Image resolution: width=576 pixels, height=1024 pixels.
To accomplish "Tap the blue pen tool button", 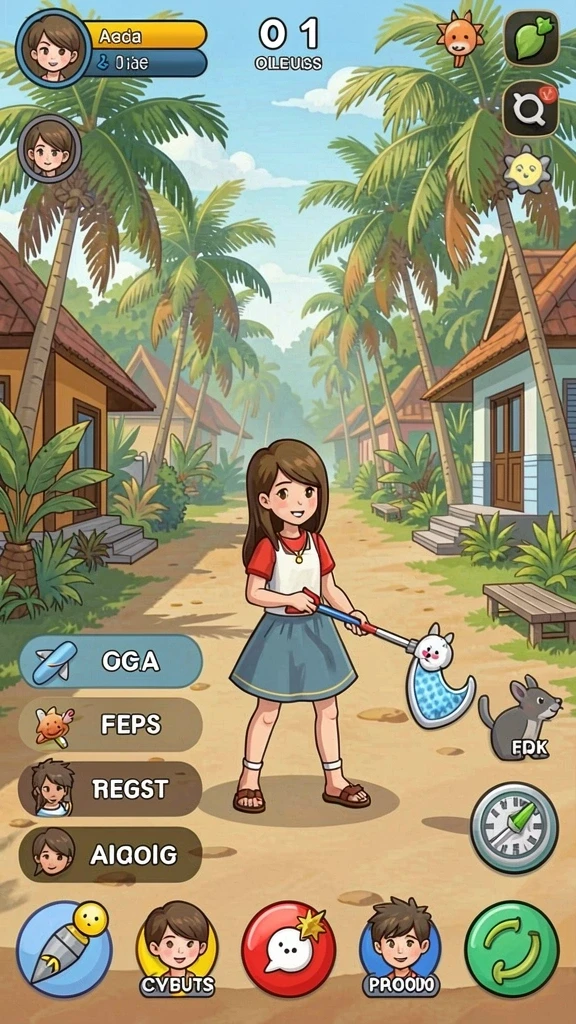I will click(x=65, y=948).
